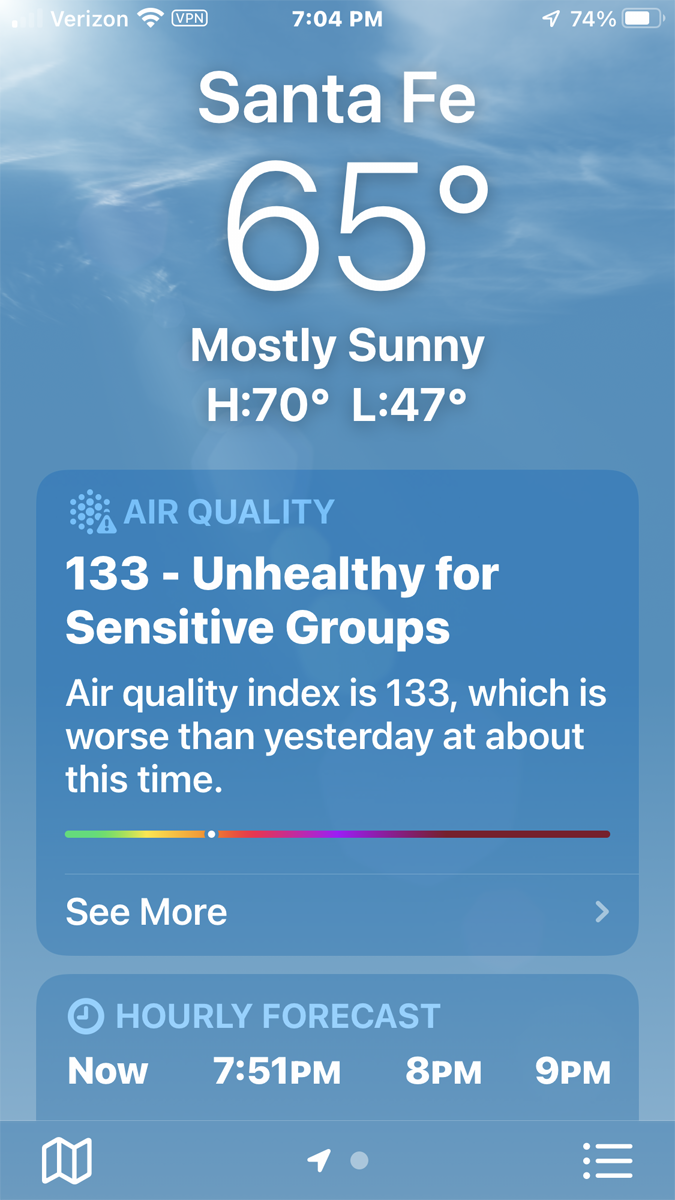
Task: Open the weather map icon
Action: 66,1161
